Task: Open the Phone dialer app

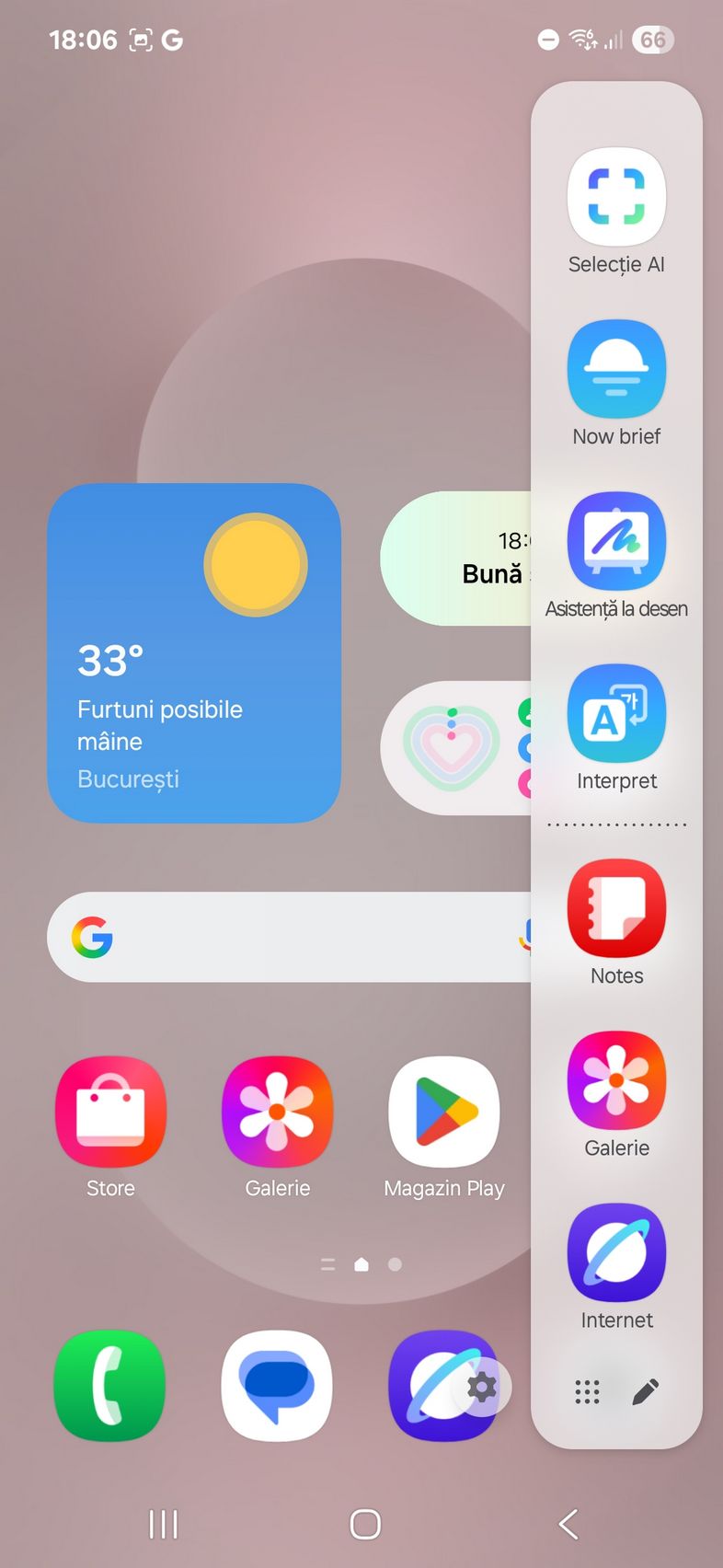Action: [x=110, y=1386]
